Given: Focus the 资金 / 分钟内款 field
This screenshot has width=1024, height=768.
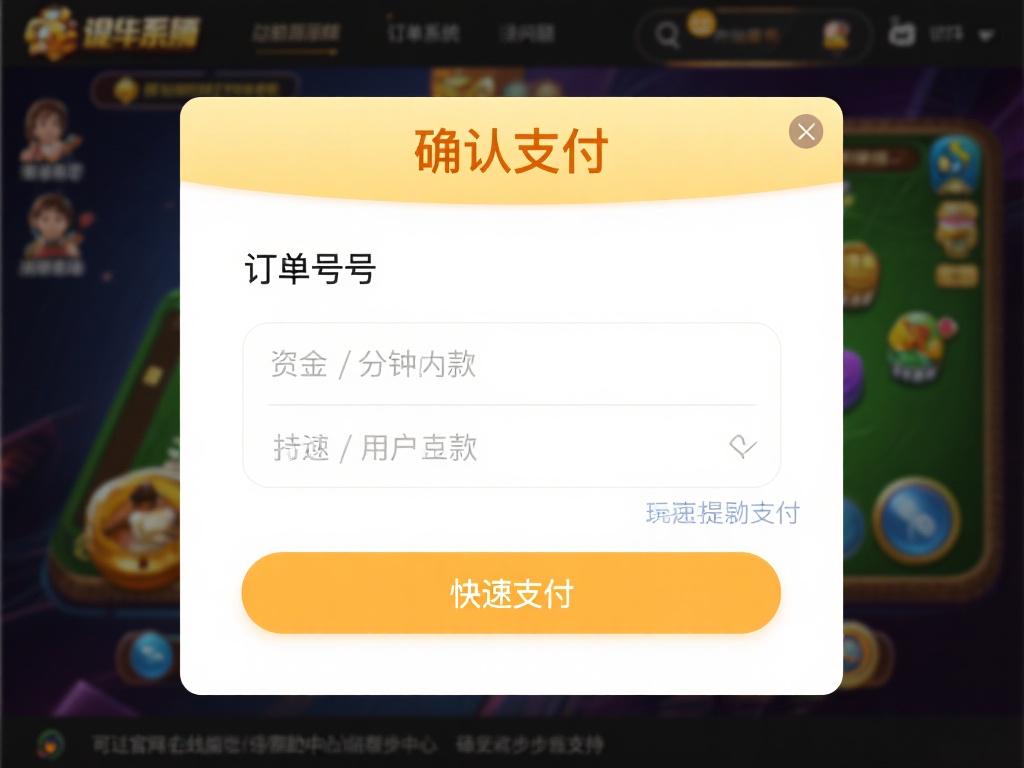Looking at the screenshot, I should point(500,365).
